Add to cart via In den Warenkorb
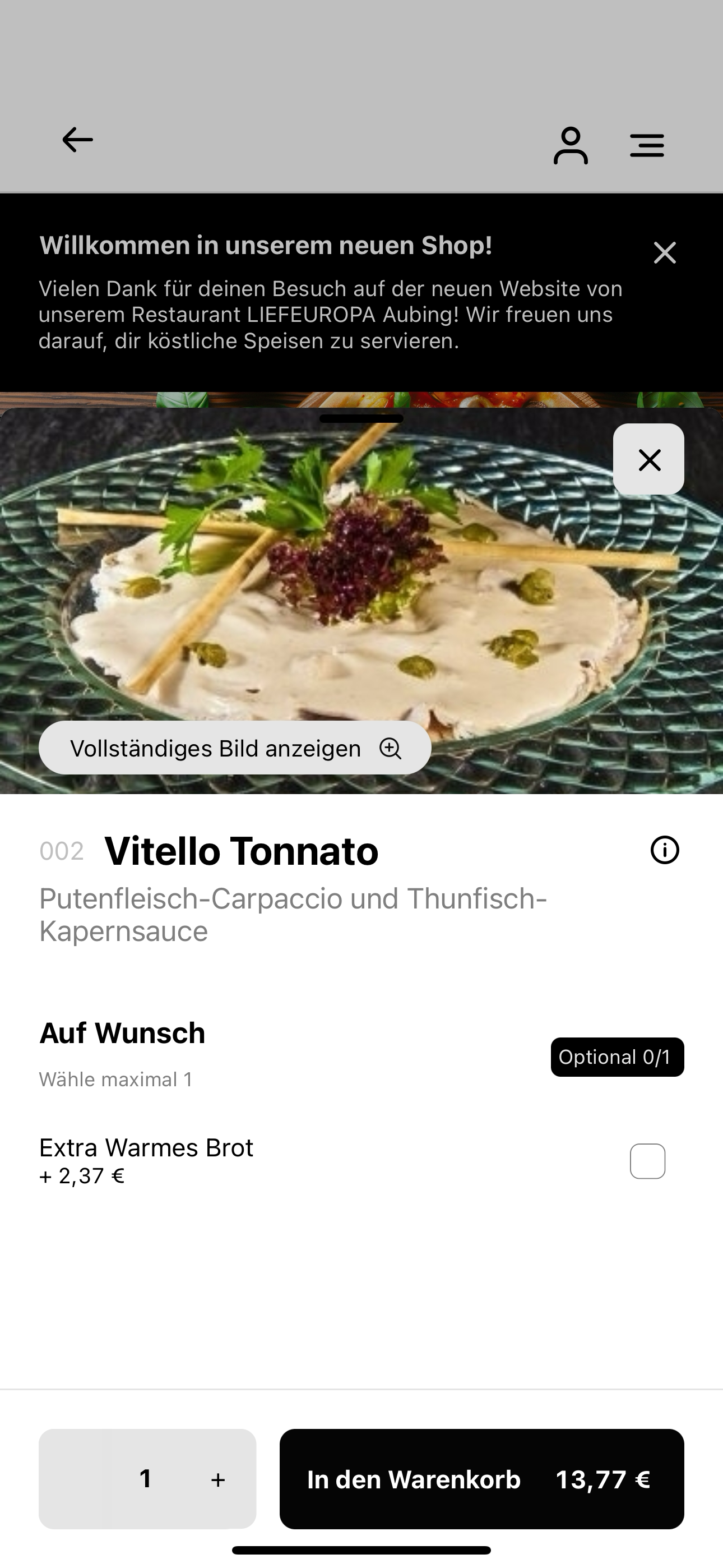The image size is (723, 1568). [481, 1479]
